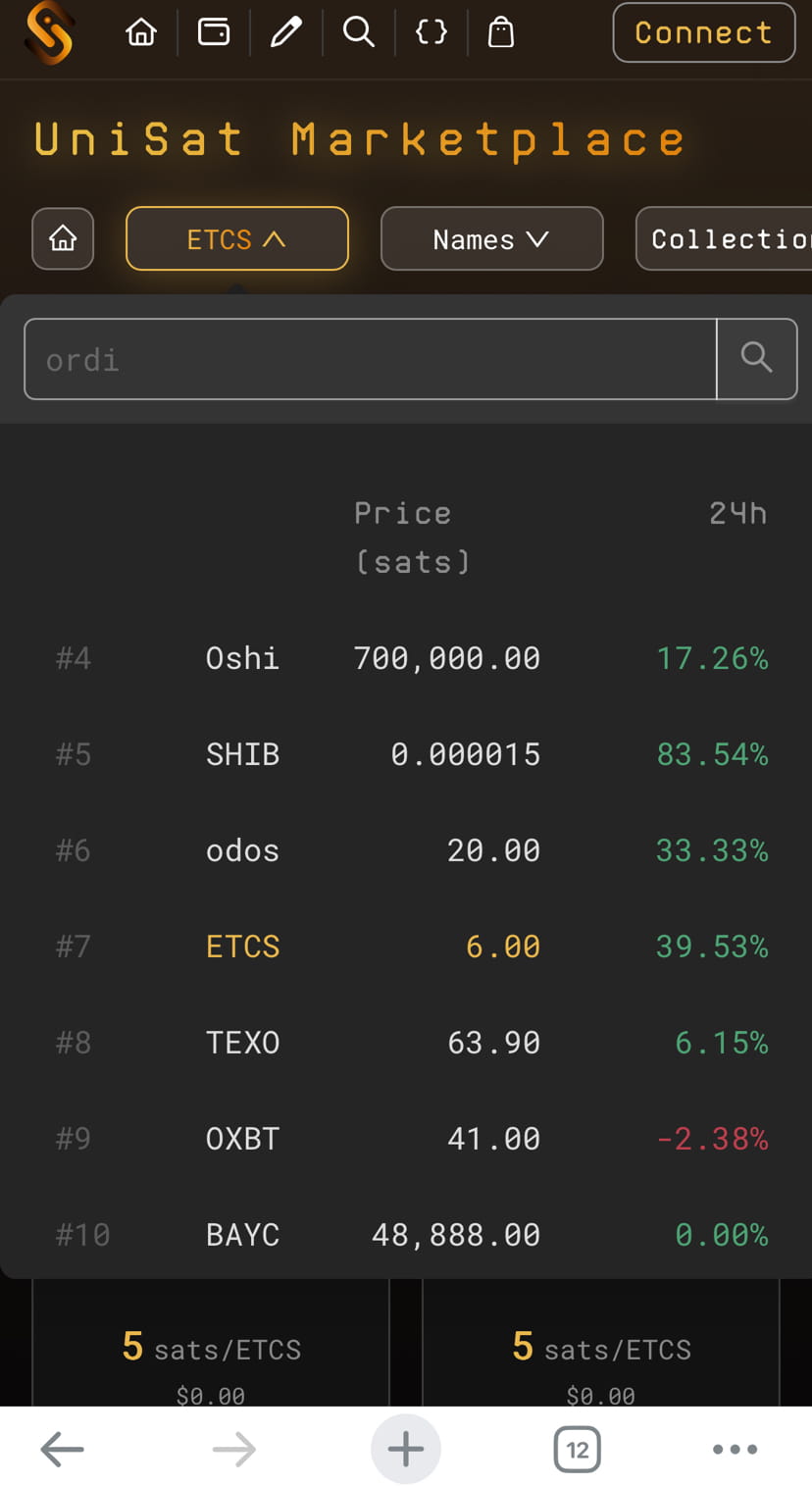Collapse the ETCS category dropdown
The image size is (812, 1486).
pos(236,238)
